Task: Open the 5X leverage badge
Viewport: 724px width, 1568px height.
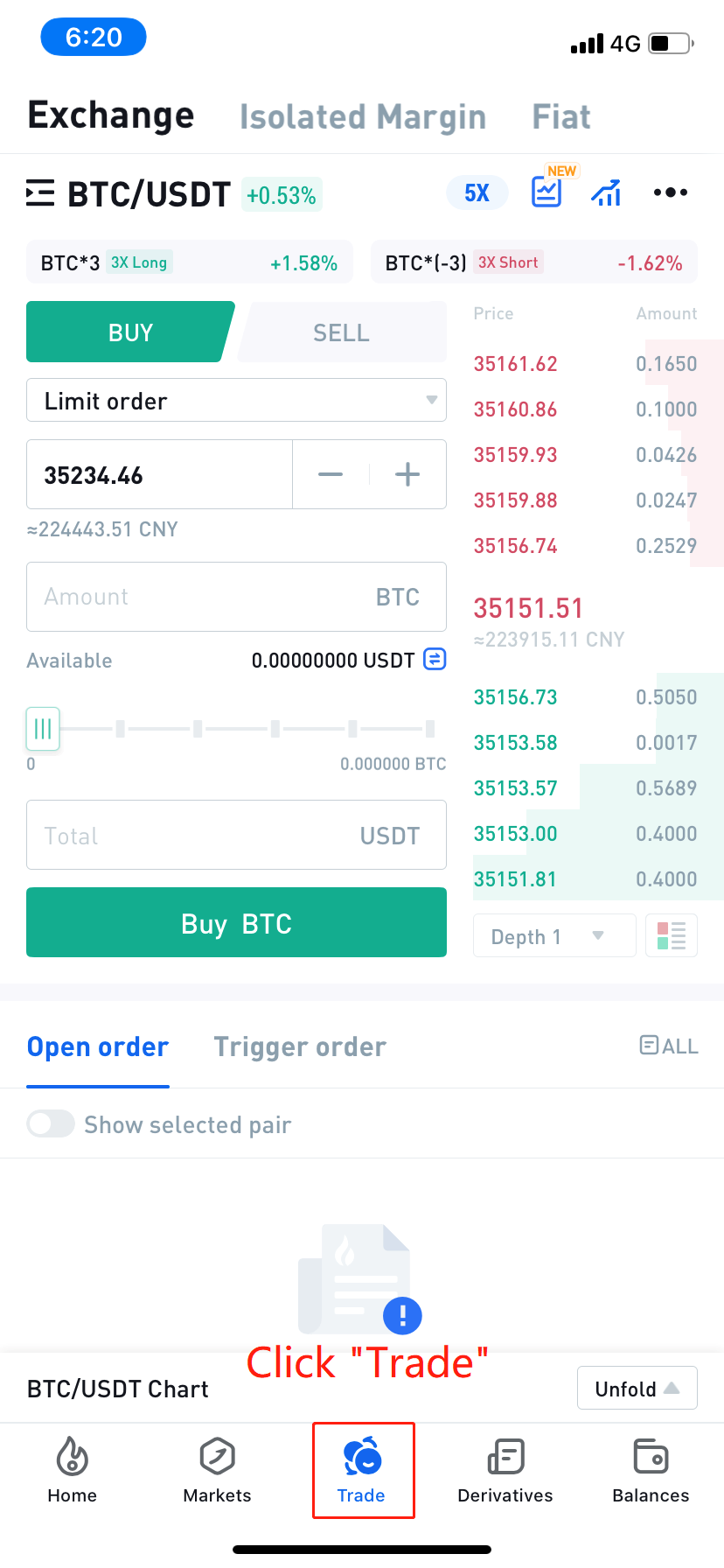Action: coord(477,192)
